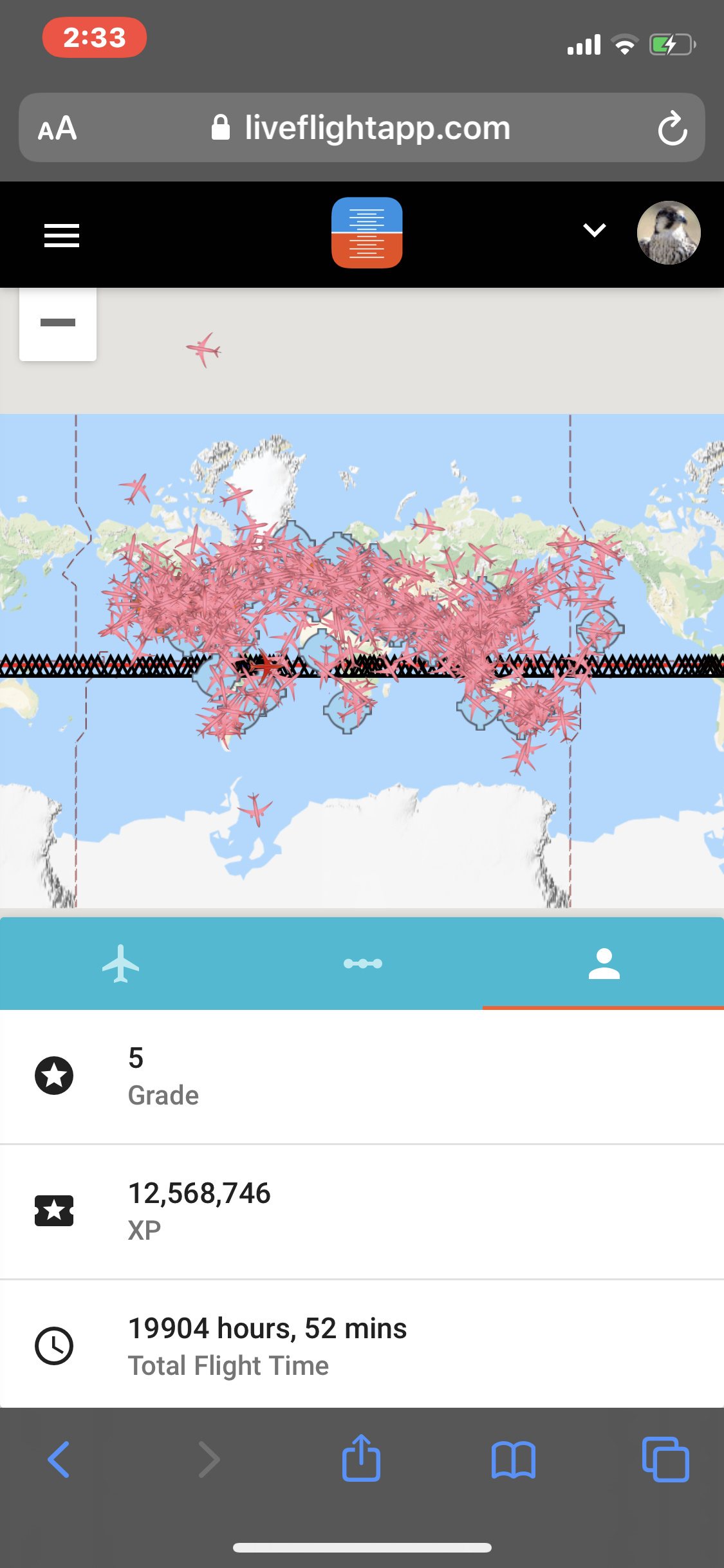
Task: Switch to the airplane tab
Action: 120,964
